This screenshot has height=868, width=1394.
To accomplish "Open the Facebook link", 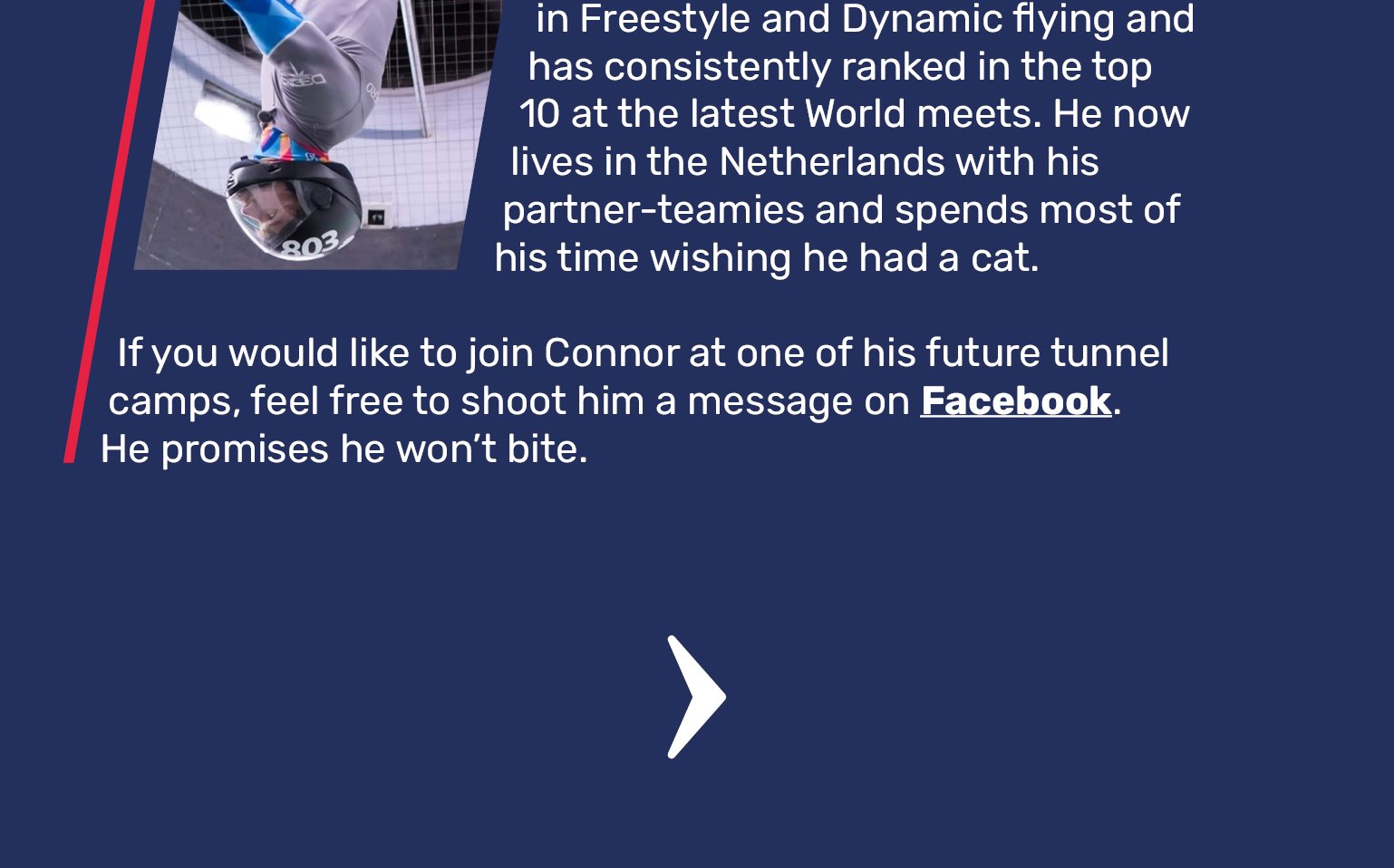I will point(1015,401).
